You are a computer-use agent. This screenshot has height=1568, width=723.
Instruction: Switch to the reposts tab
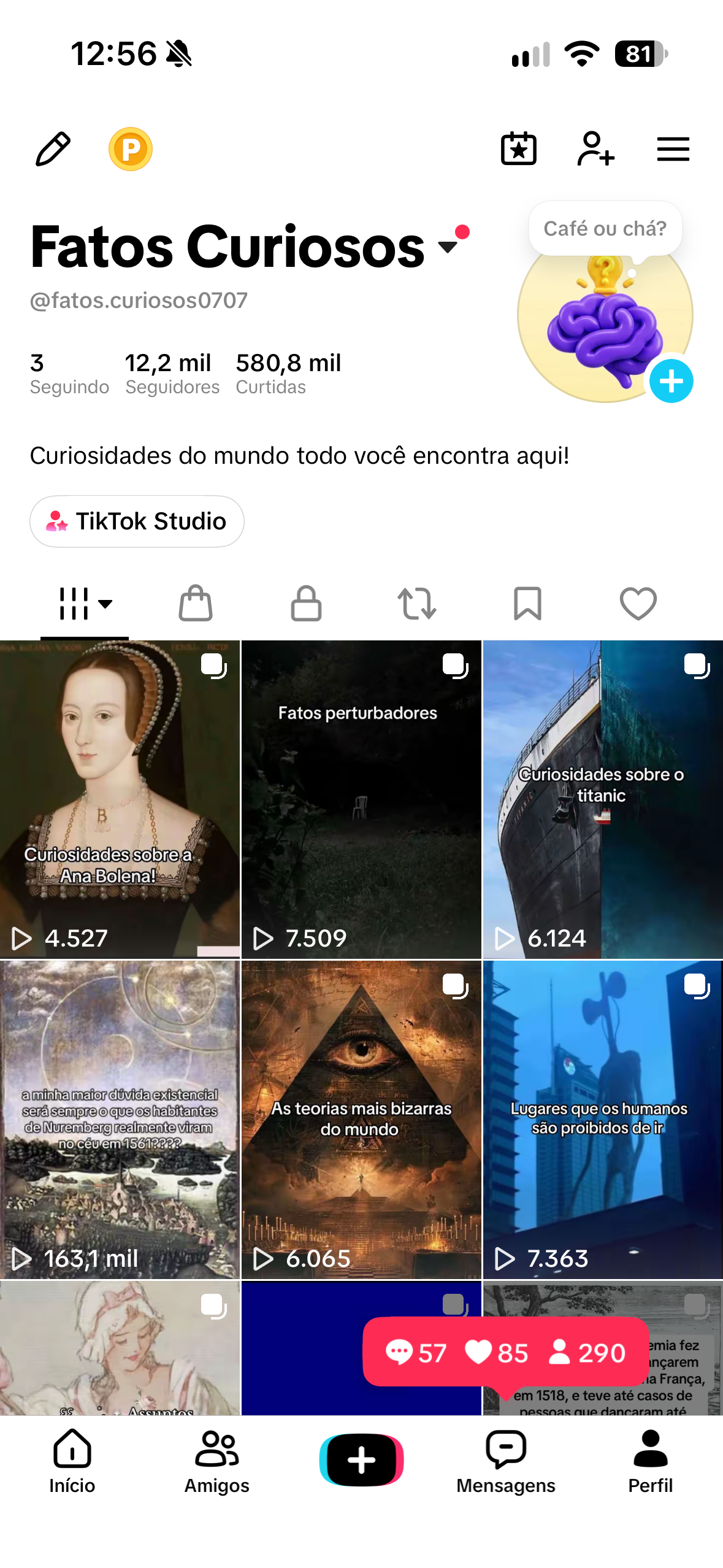tap(417, 604)
